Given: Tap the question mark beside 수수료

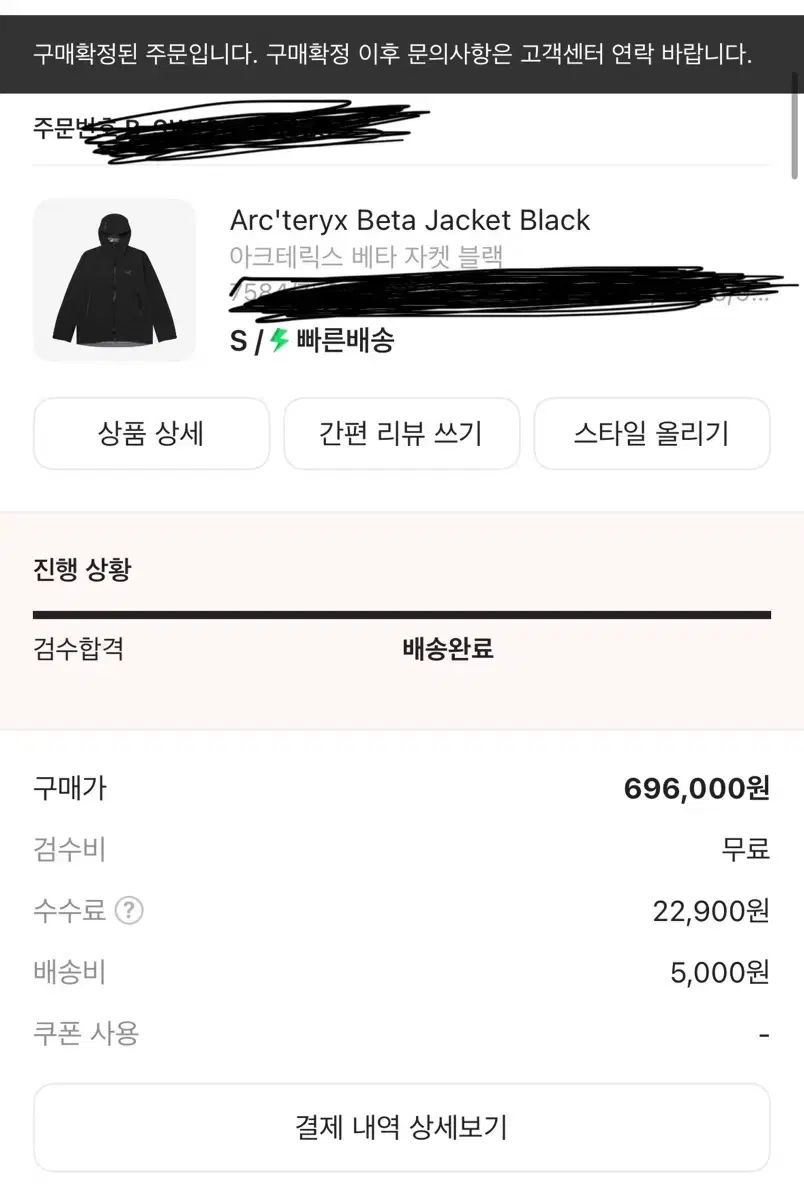Looking at the screenshot, I should [x=129, y=911].
